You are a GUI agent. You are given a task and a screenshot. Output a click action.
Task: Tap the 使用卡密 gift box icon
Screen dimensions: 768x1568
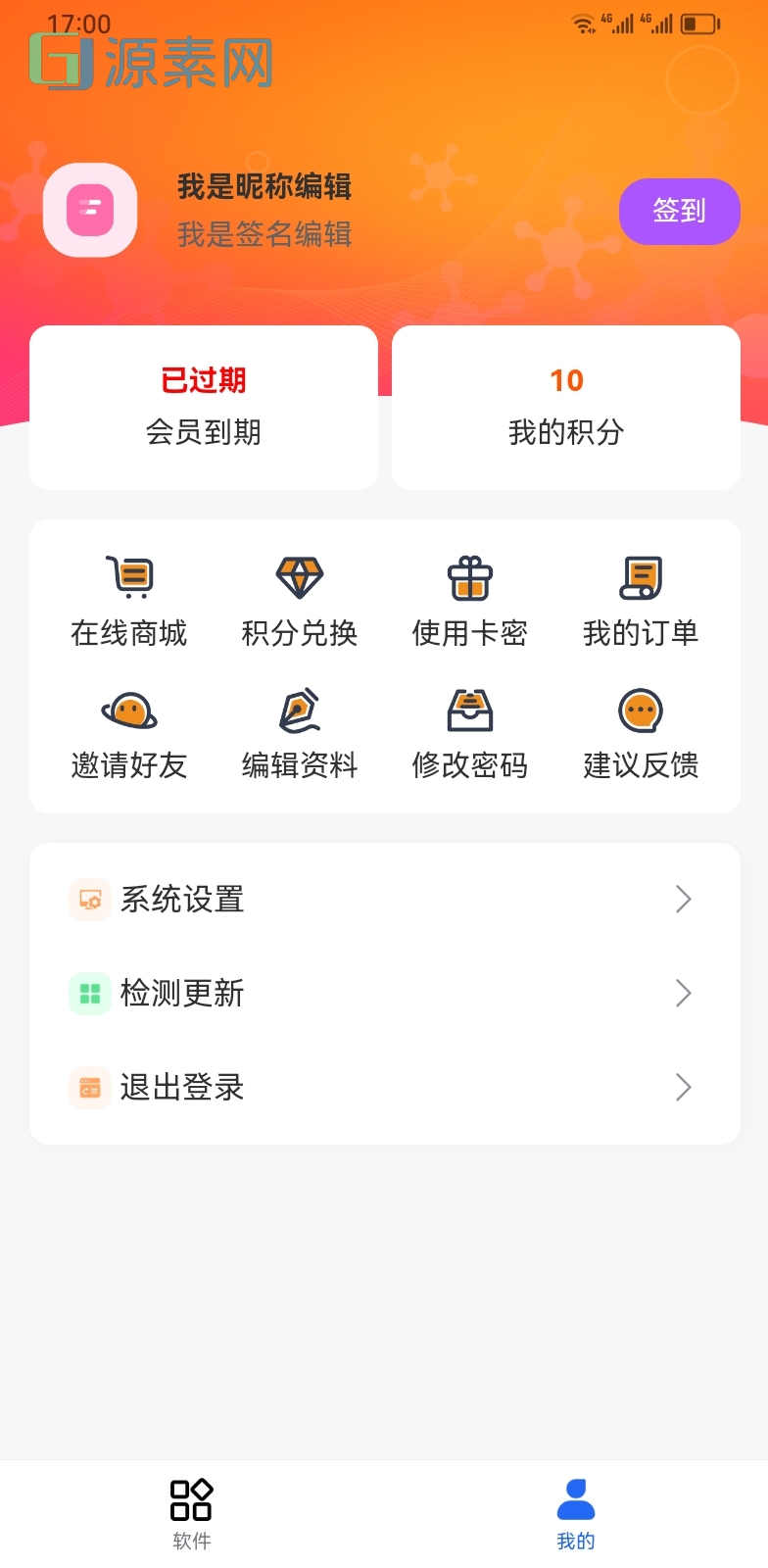pyautogui.click(x=469, y=578)
